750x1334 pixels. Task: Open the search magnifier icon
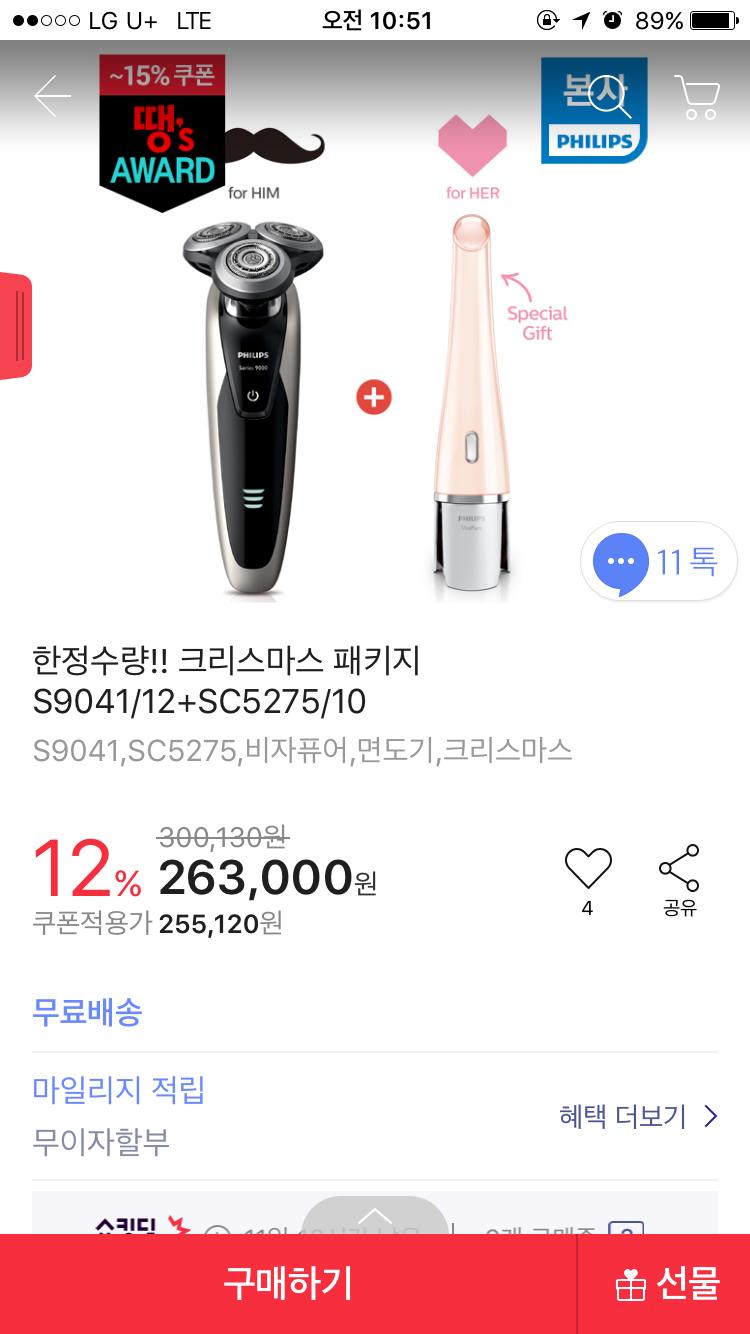tap(609, 98)
